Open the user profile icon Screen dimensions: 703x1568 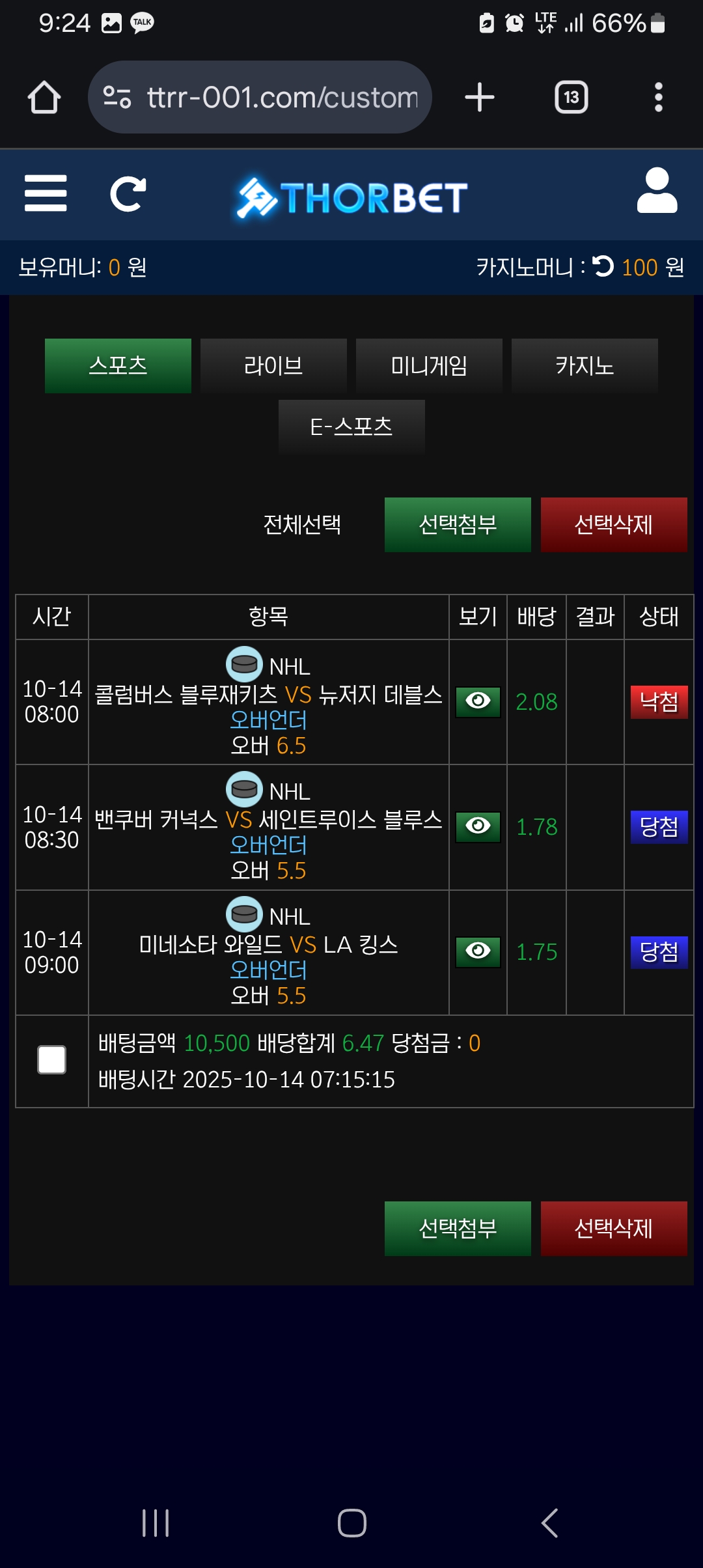(657, 191)
